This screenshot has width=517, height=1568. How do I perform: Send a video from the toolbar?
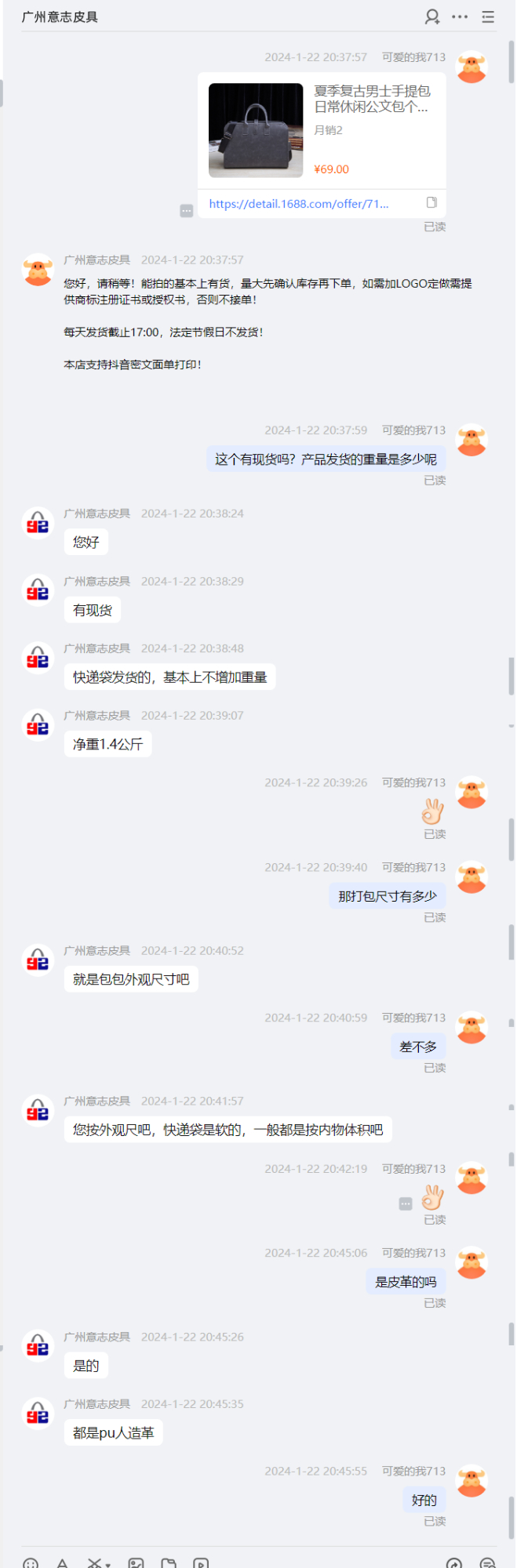point(201,1563)
